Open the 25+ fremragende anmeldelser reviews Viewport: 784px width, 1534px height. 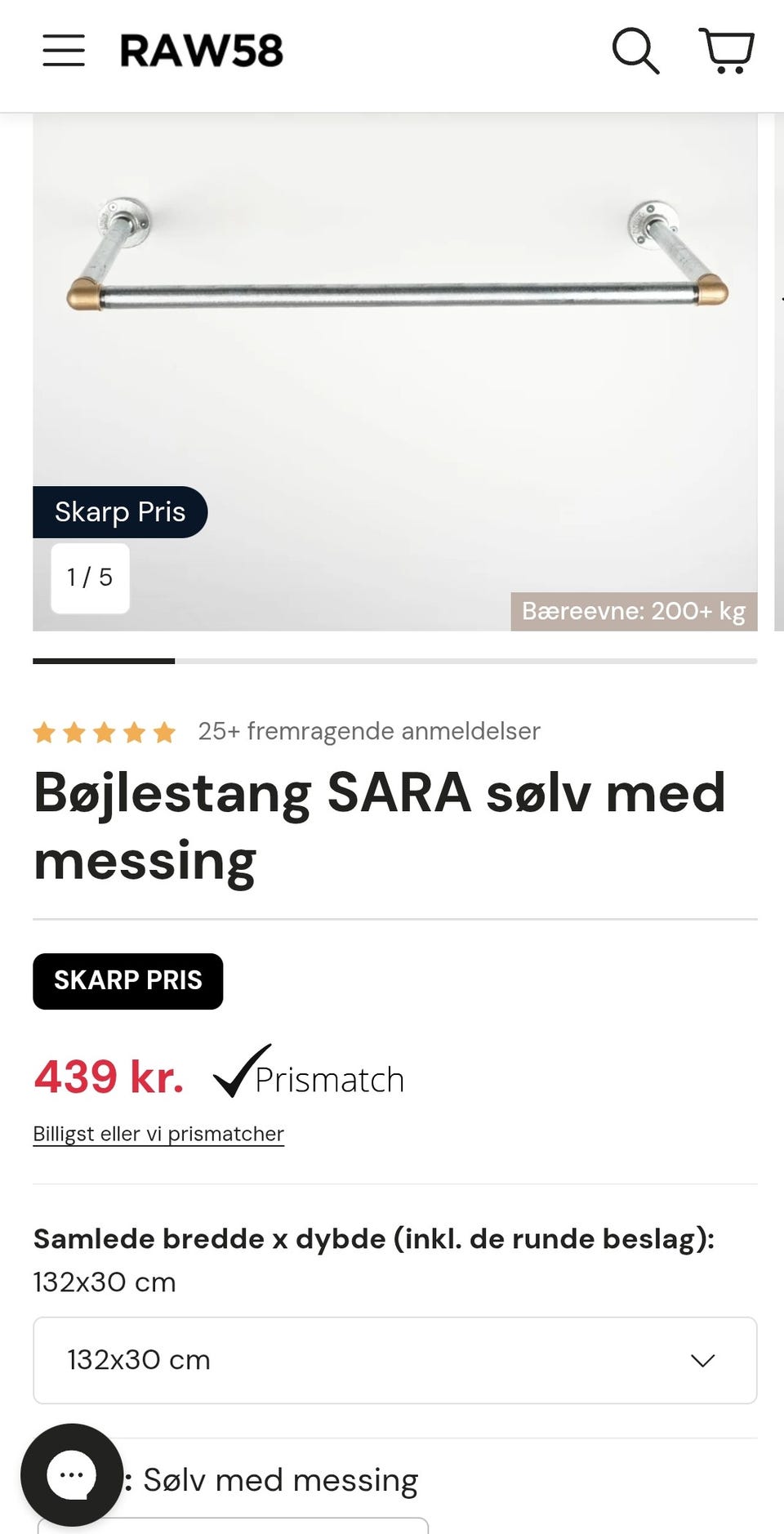click(369, 731)
